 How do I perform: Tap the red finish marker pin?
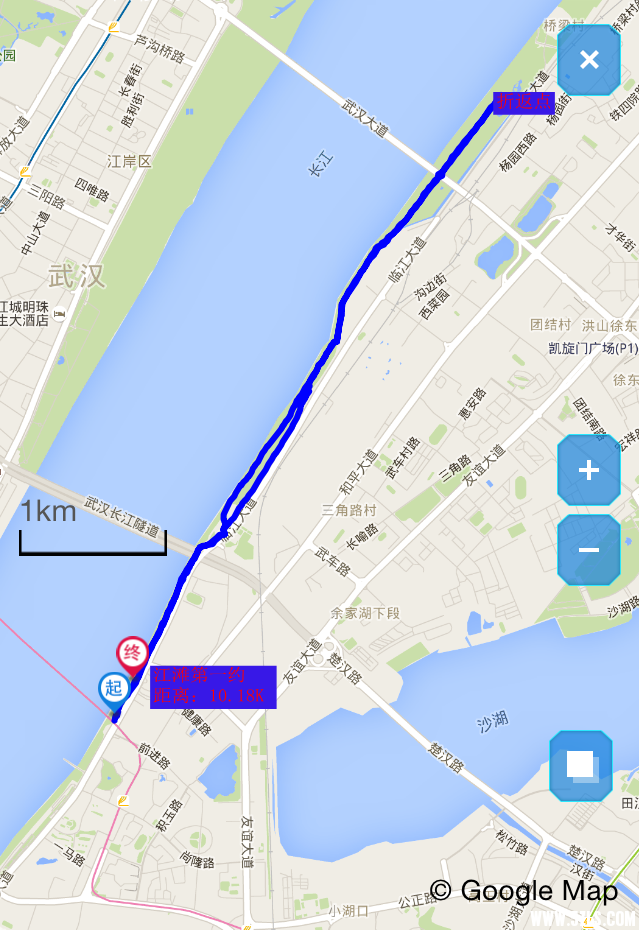[x=132, y=654]
